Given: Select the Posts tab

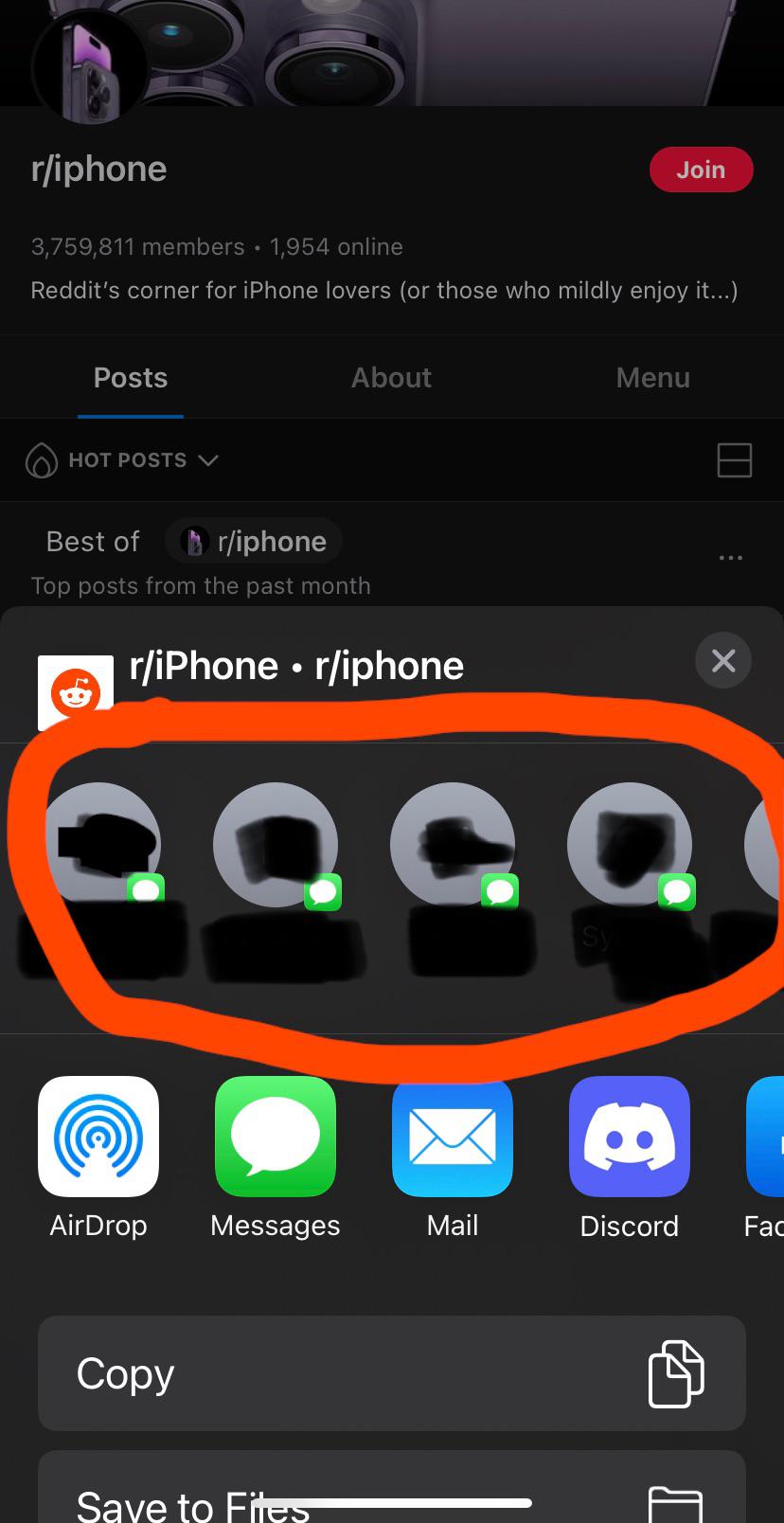Looking at the screenshot, I should (x=131, y=378).
